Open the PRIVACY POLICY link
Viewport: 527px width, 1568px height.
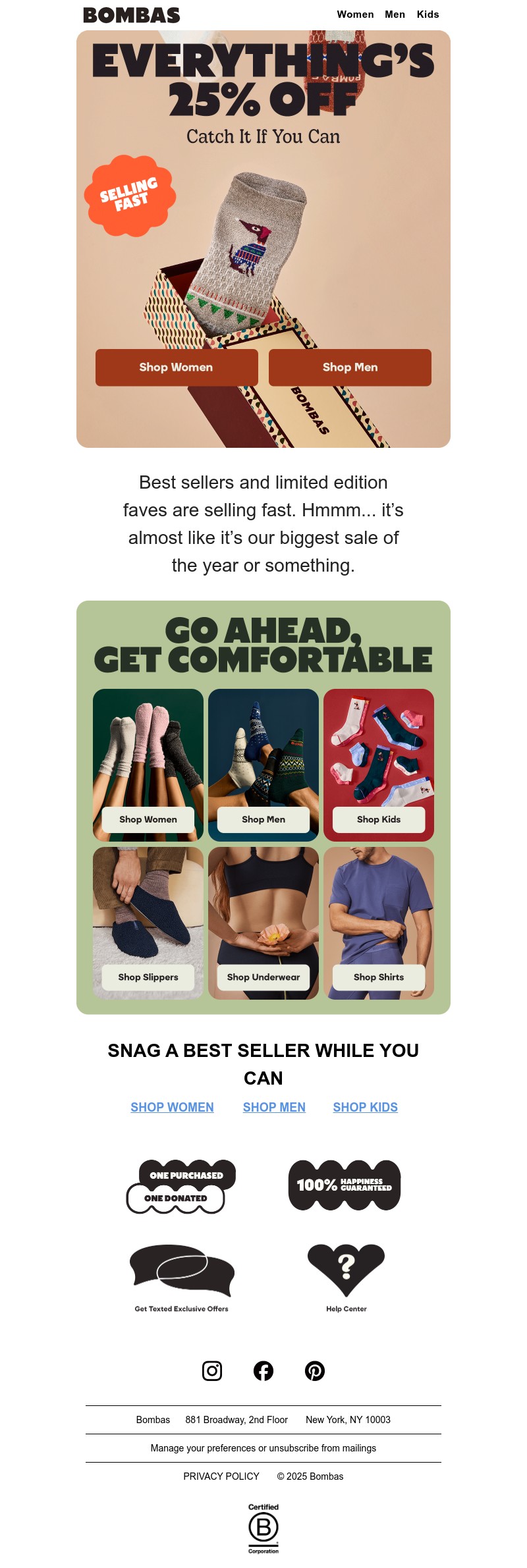point(221,1476)
